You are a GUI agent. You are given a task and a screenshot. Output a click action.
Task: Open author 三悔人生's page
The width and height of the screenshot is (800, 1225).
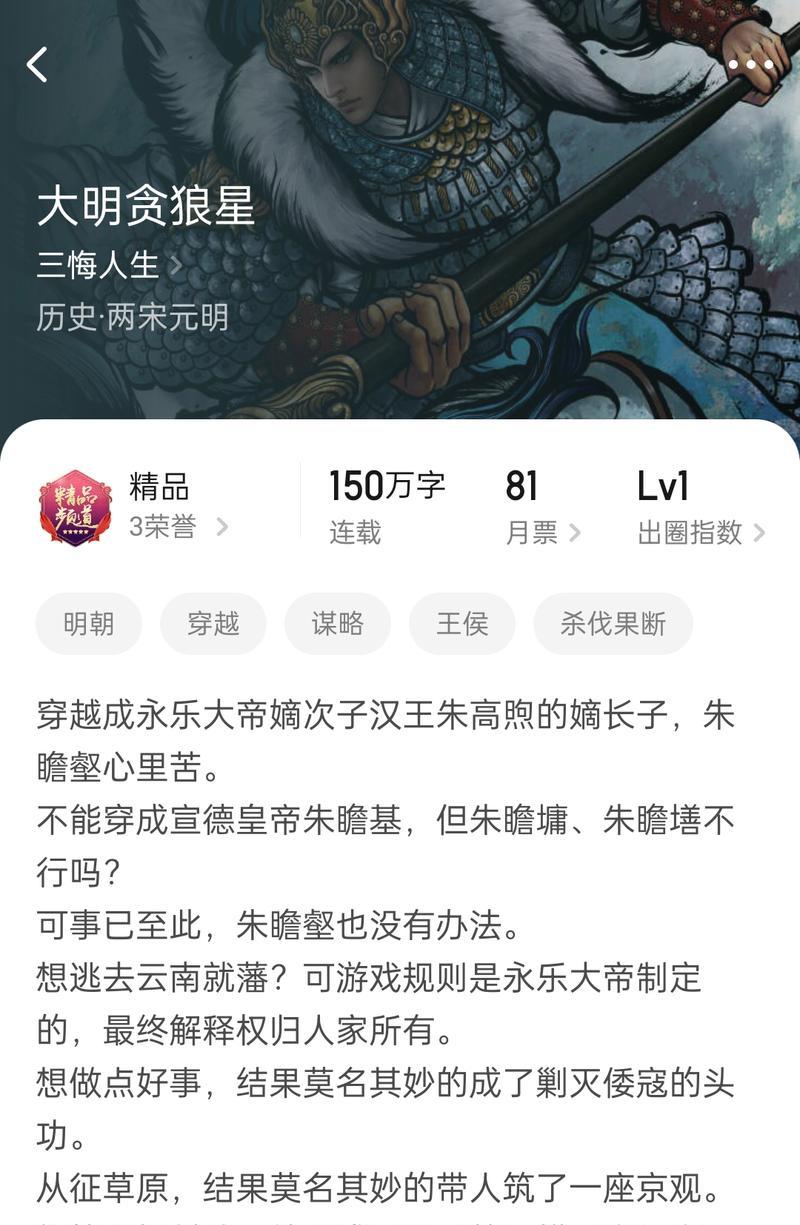pyautogui.click(x=109, y=265)
